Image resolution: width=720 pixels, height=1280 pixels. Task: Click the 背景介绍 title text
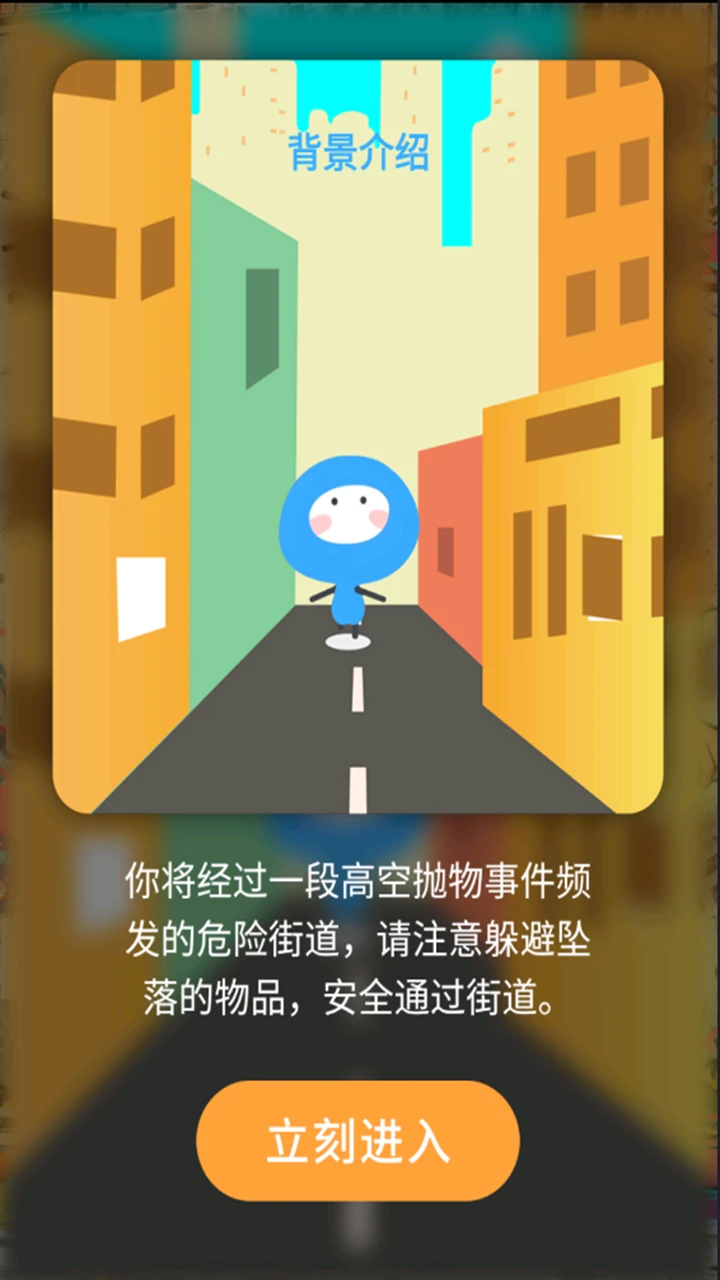[358, 152]
